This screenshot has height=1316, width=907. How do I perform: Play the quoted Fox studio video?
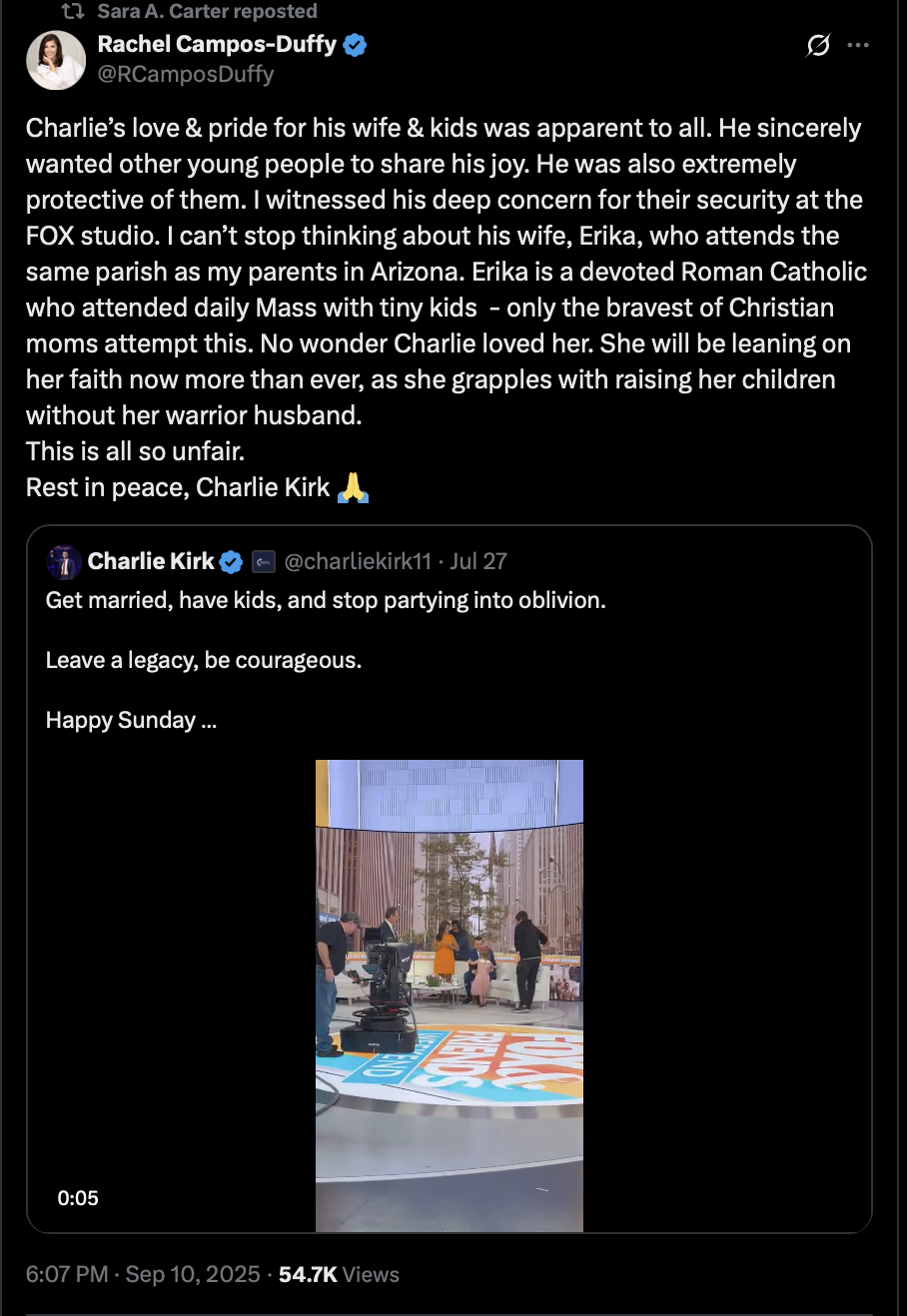click(450, 995)
